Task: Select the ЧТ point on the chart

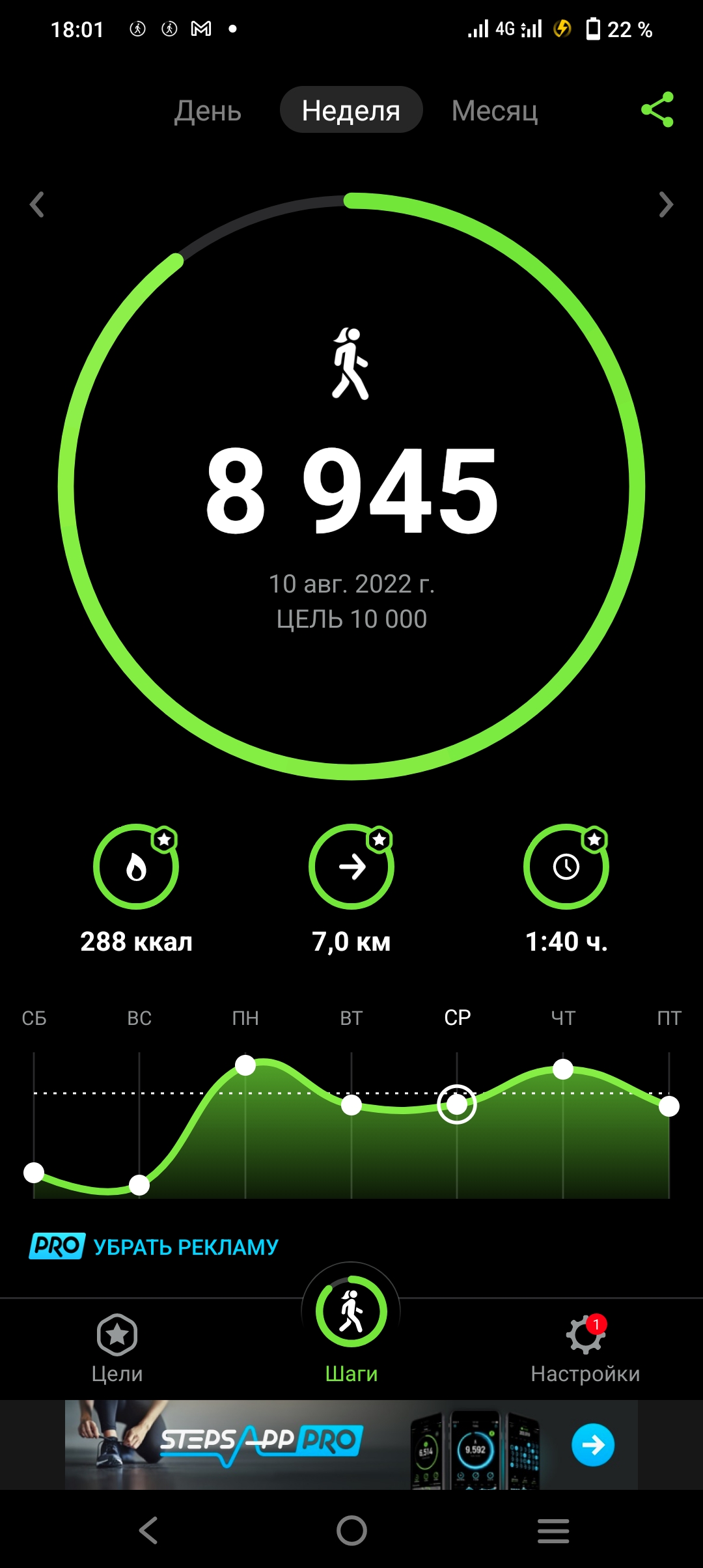Action: tap(563, 1069)
